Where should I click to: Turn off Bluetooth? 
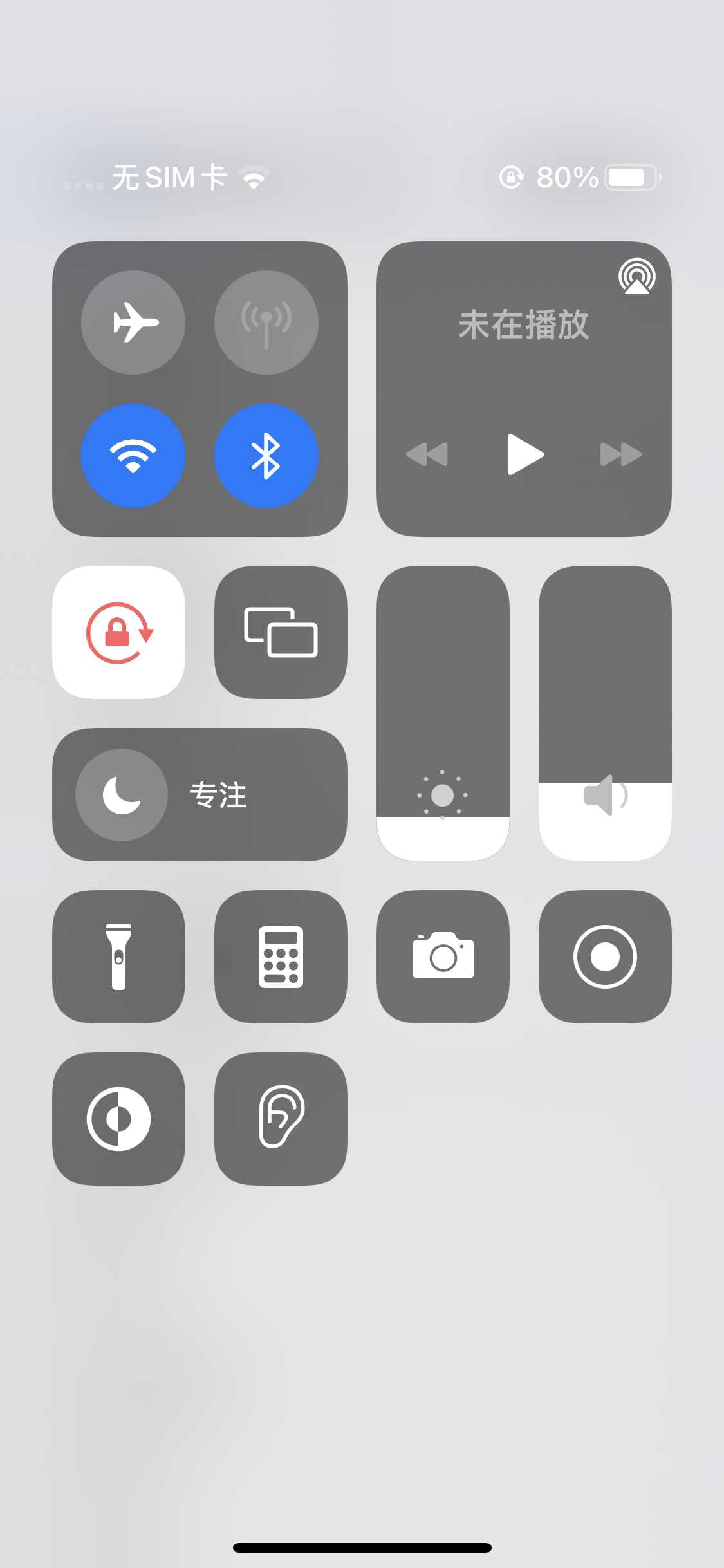click(x=266, y=456)
